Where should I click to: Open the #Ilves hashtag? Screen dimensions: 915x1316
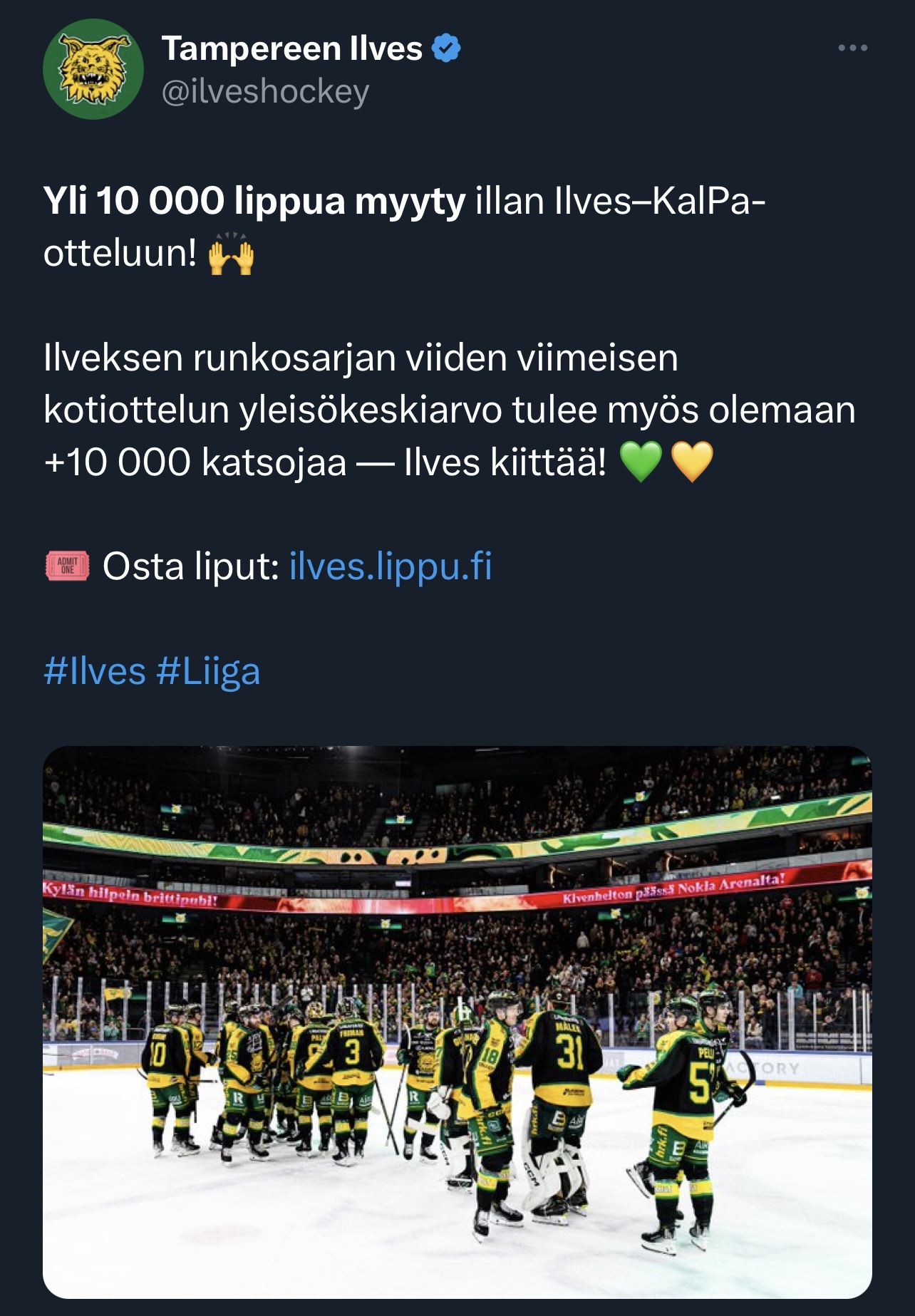coord(95,671)
